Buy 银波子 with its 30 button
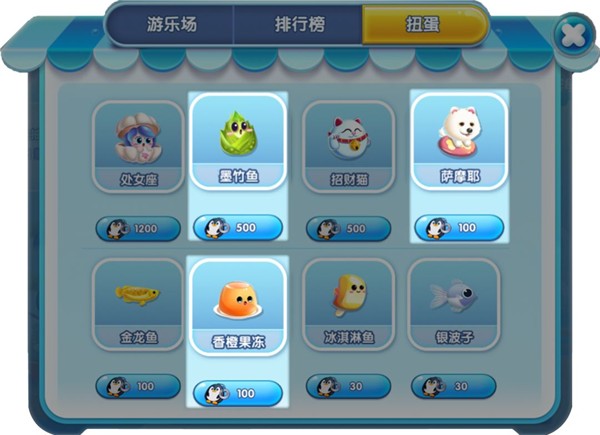 point(453,385)
